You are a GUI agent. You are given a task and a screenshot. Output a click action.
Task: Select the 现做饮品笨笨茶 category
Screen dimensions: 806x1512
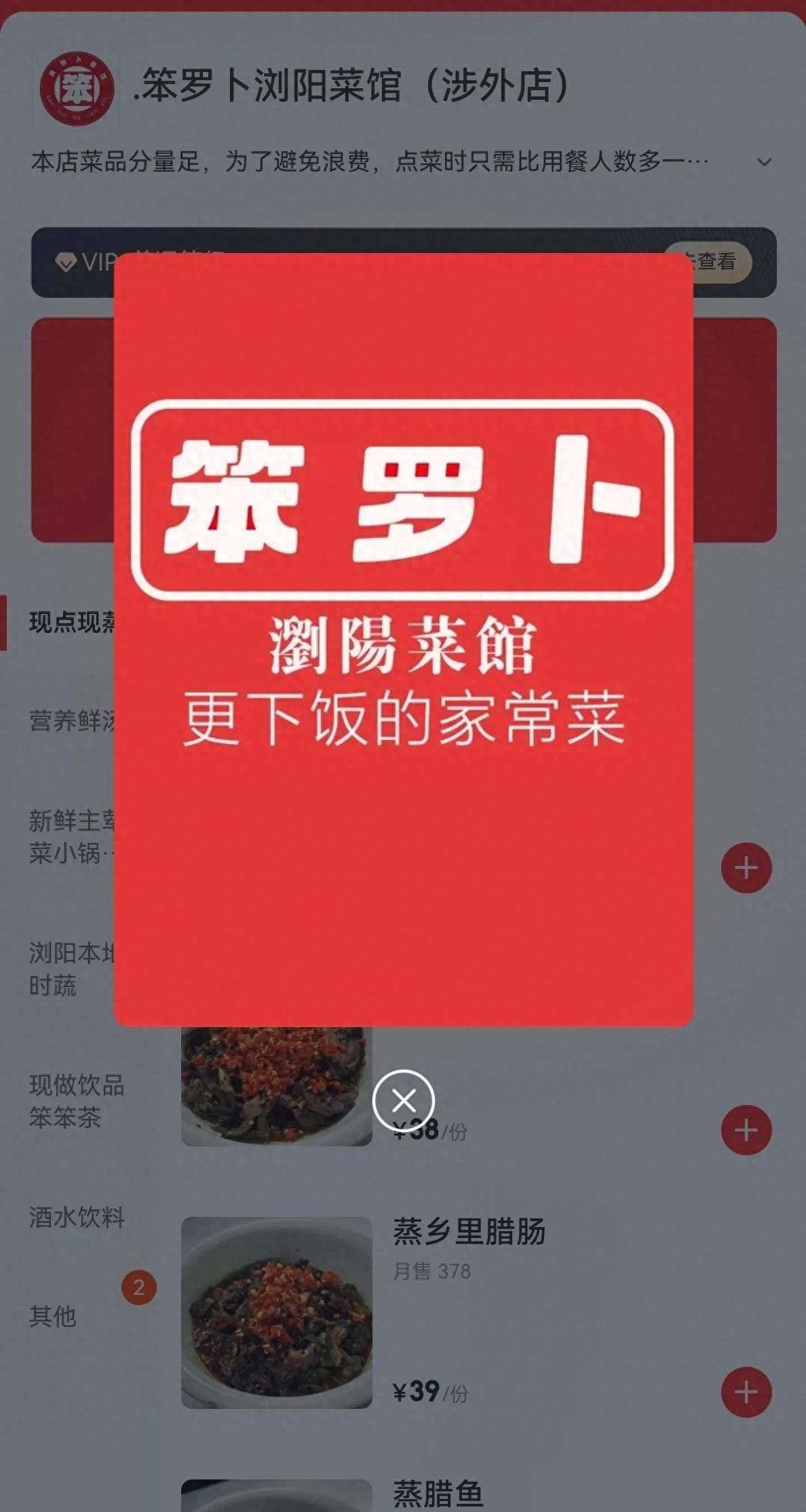click(x=75, y=1101)
